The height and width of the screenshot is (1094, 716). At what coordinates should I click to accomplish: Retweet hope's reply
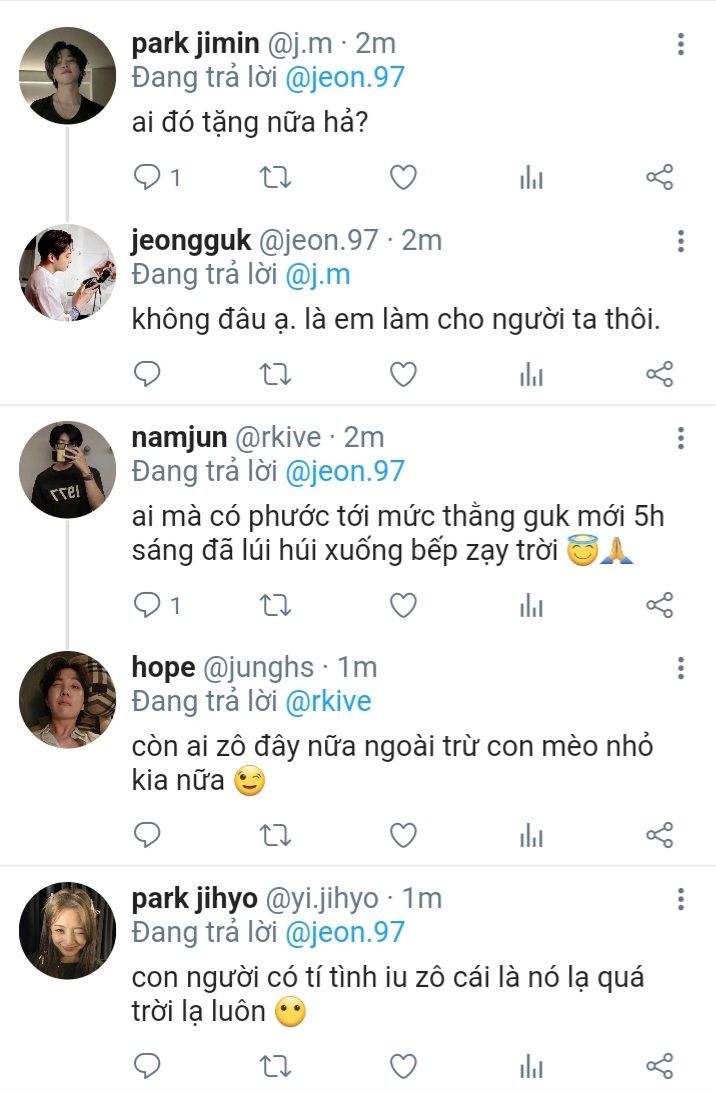(275, 834)
